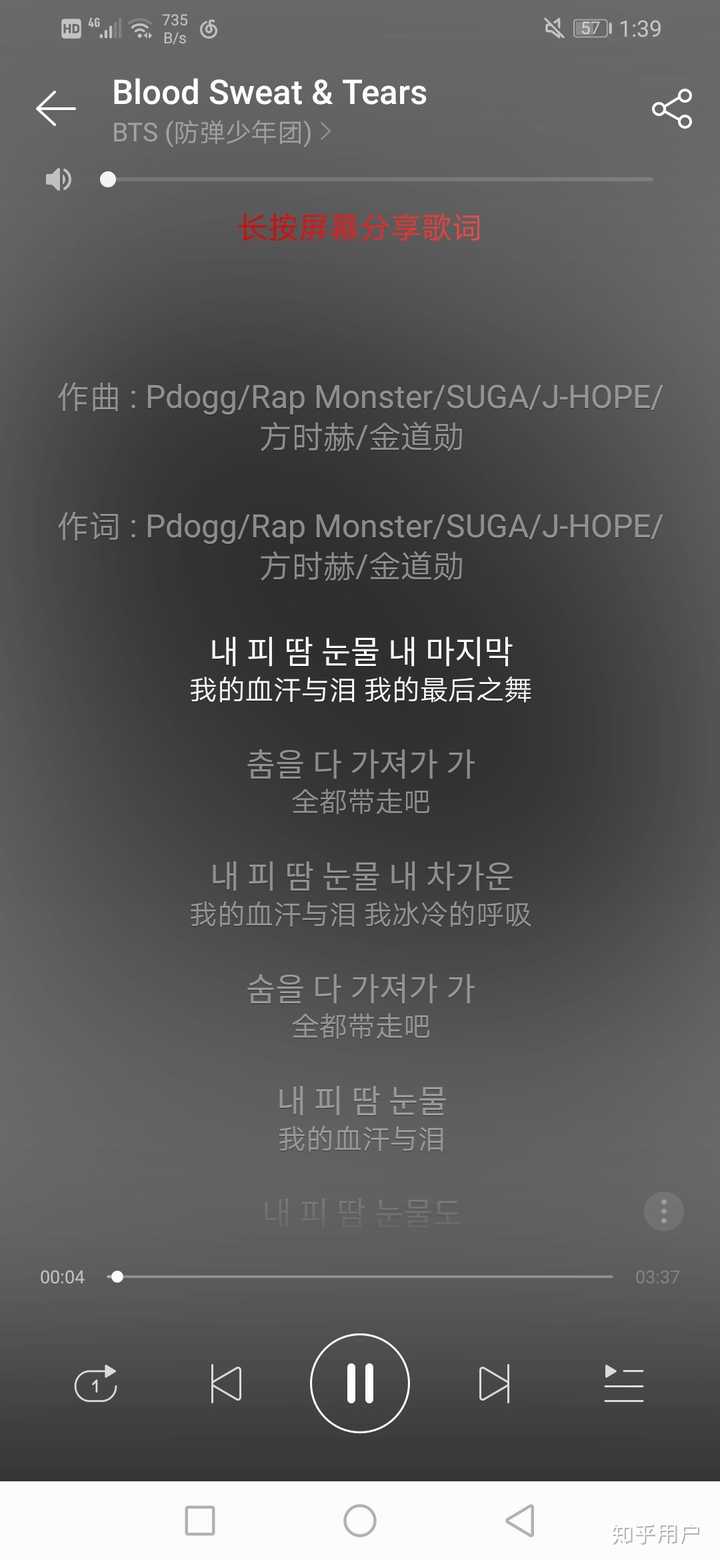
Task: Tap the volume slider track
Action: (380, 180)
